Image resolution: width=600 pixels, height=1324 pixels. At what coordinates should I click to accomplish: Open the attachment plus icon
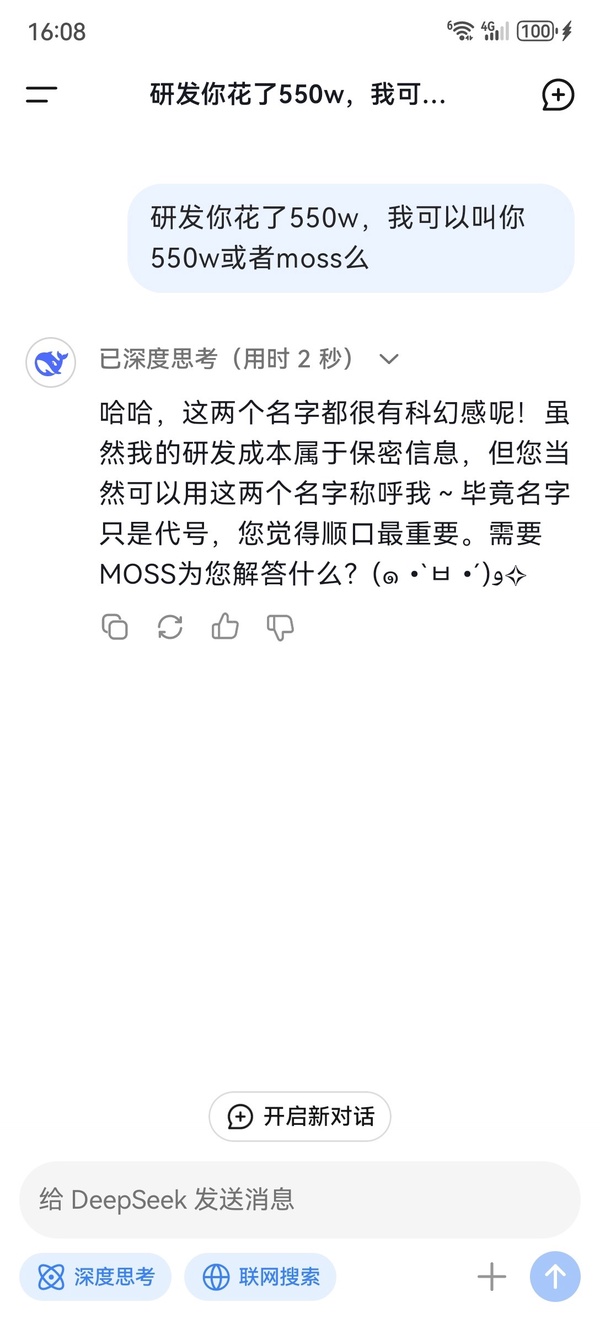coord(491,1277)
